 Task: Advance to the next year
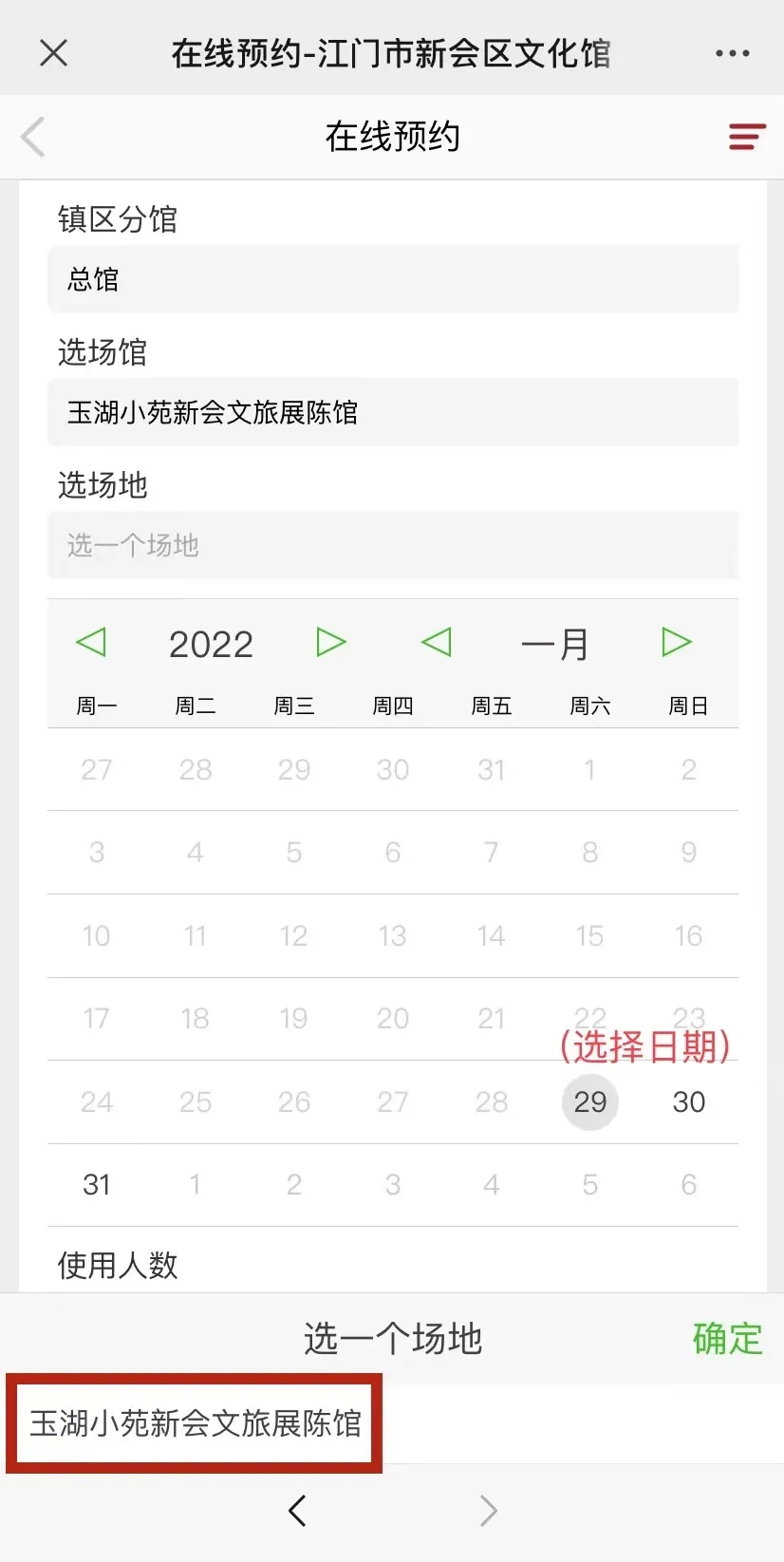[x=330, y=642]
